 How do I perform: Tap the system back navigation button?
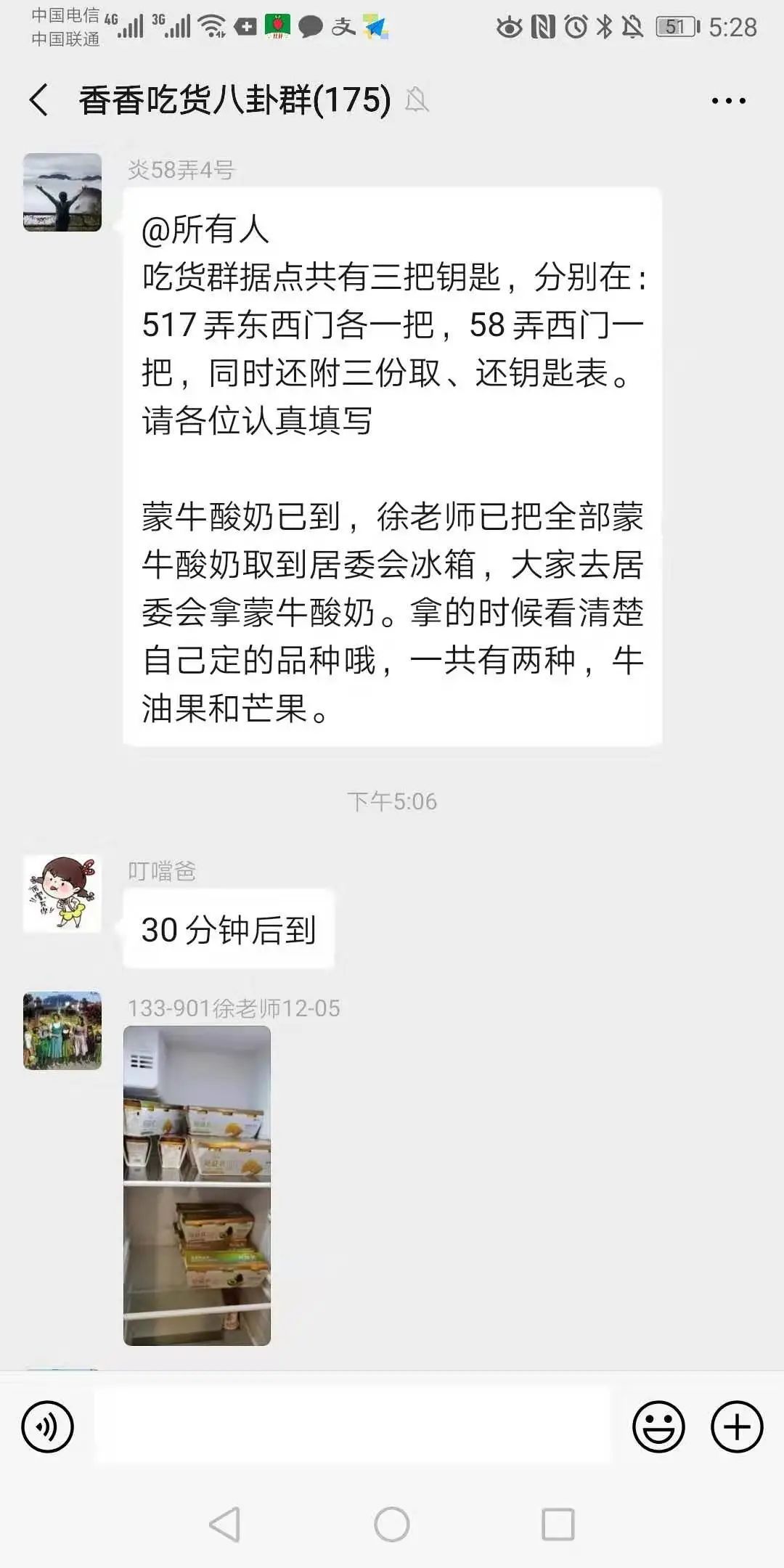tap(225, 1524)
